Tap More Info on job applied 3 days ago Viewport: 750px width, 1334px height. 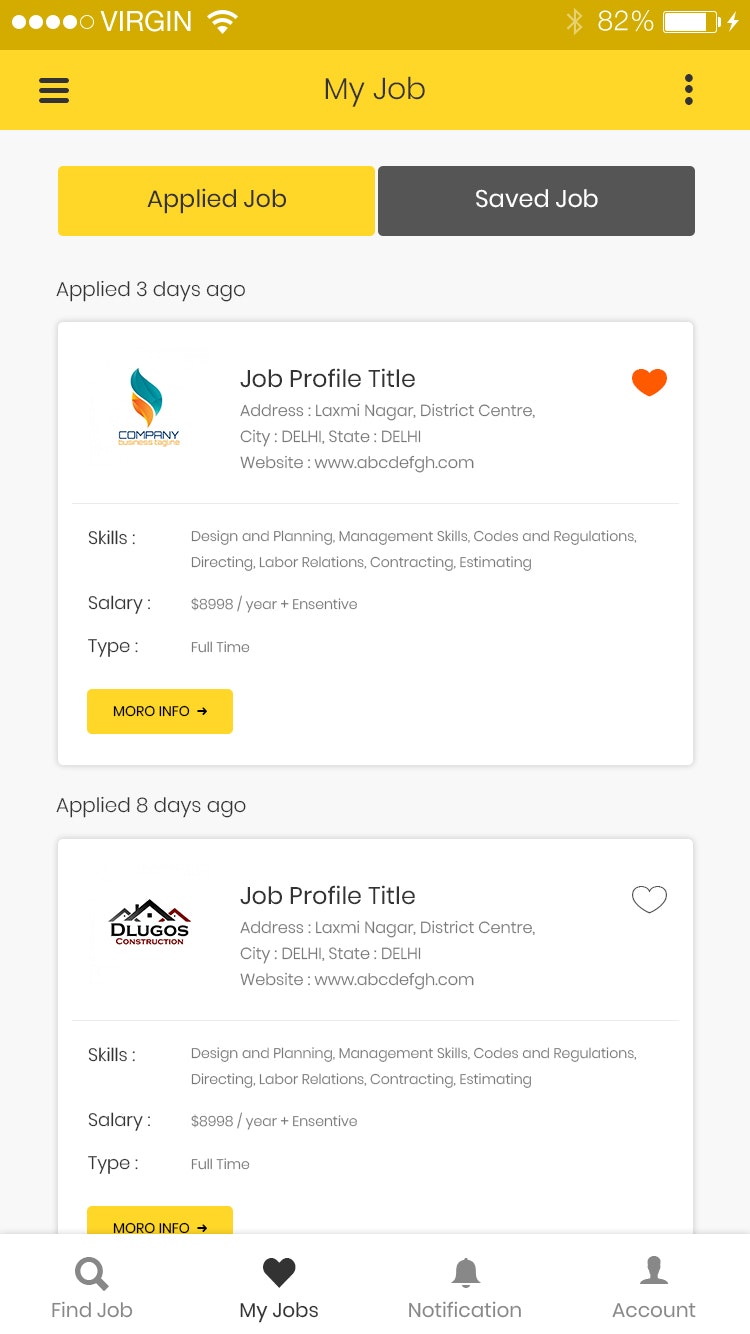(x=160, y=711)
